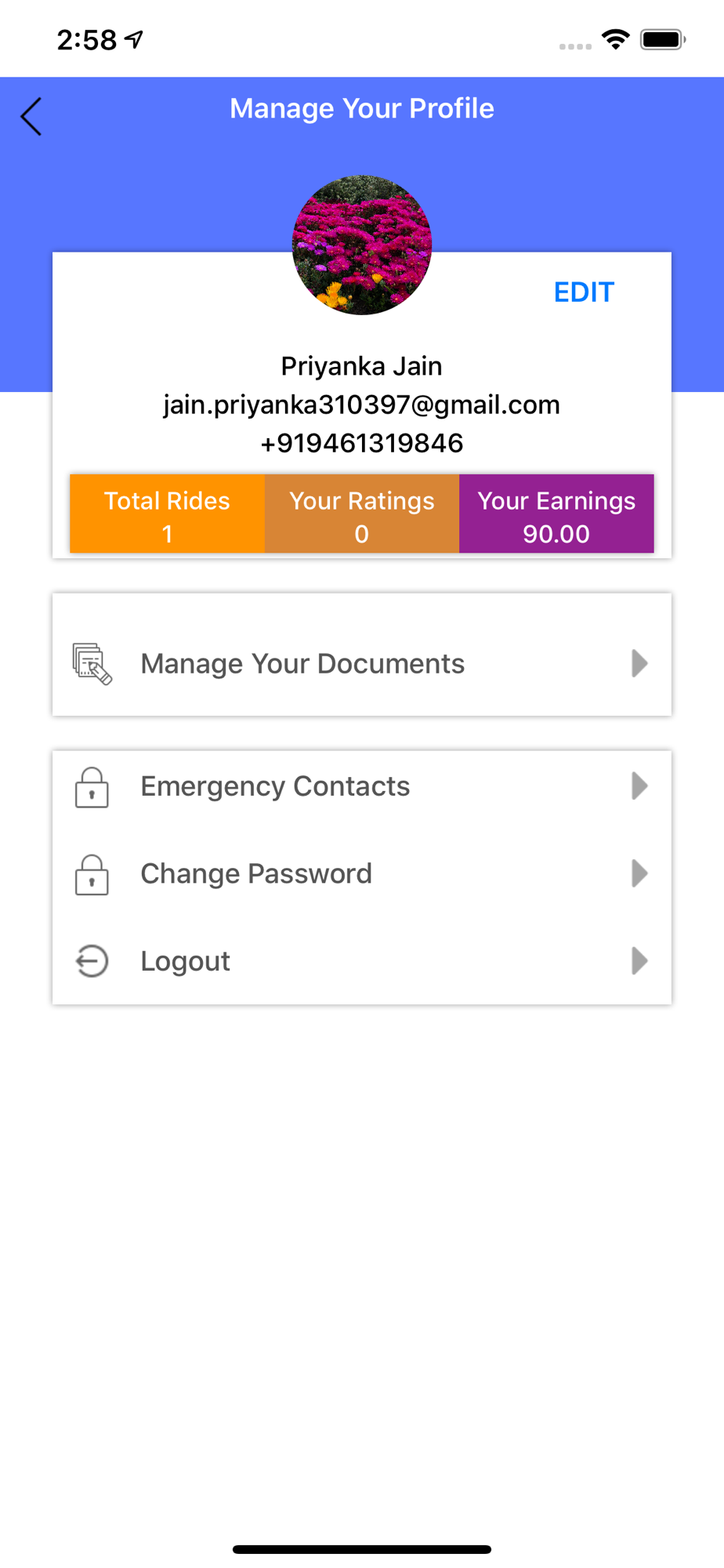The width and height of the screenshot is (724, 1568).
Task: Open Emergency Contacts
Action: (x=362, y=786)
